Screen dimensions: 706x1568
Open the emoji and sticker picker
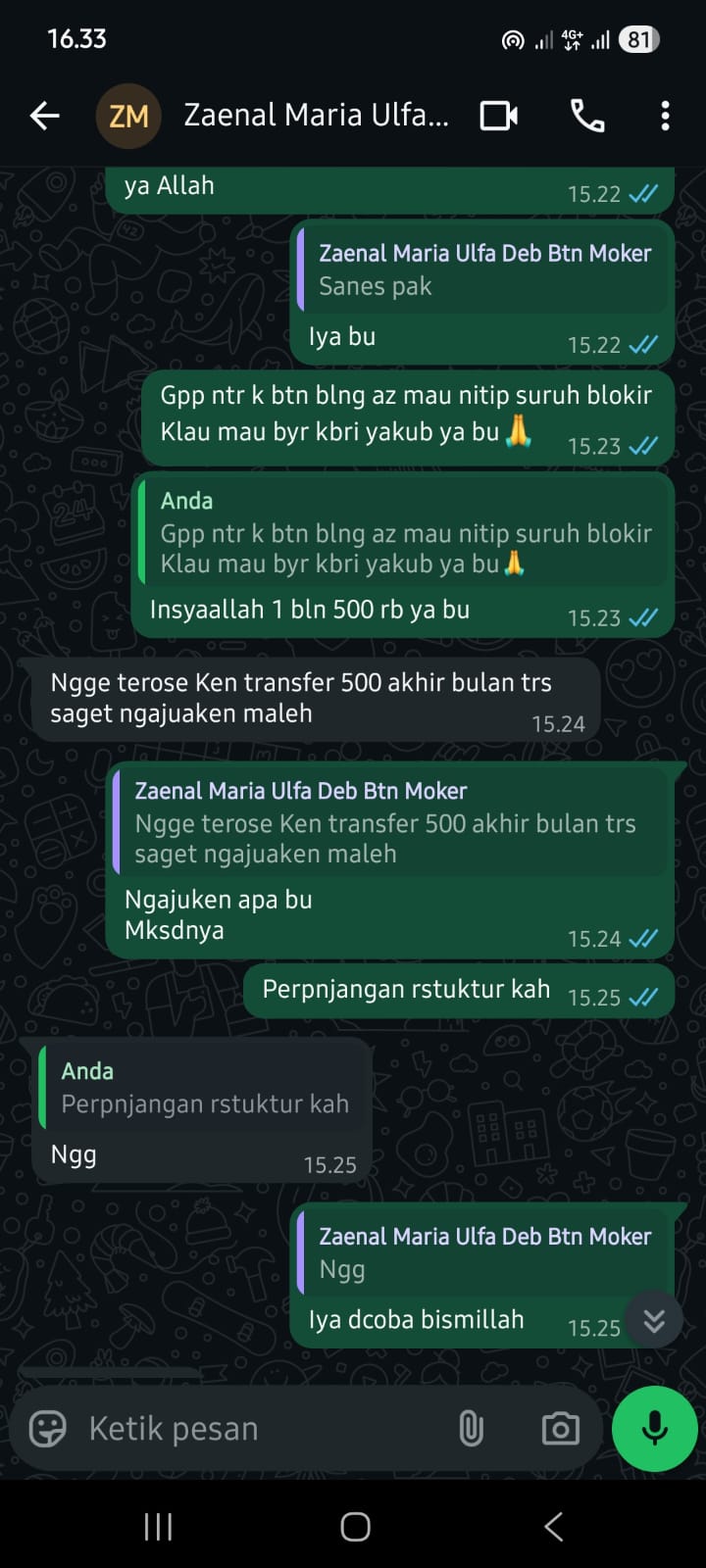coord(46,1428)
